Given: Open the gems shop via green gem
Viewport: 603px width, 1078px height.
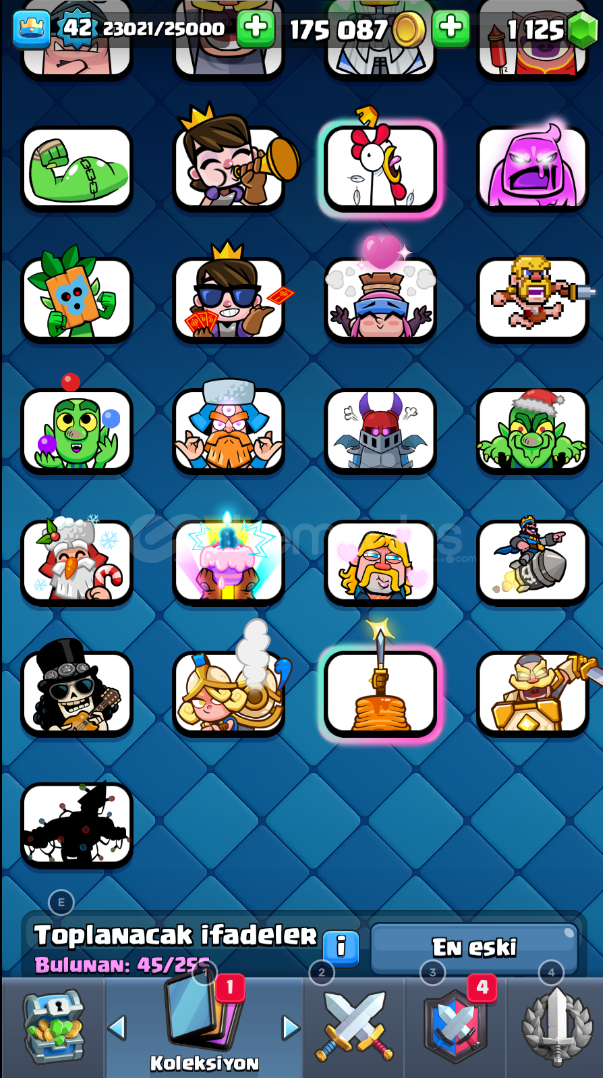Looking at the screenshot, I should 581,30.
